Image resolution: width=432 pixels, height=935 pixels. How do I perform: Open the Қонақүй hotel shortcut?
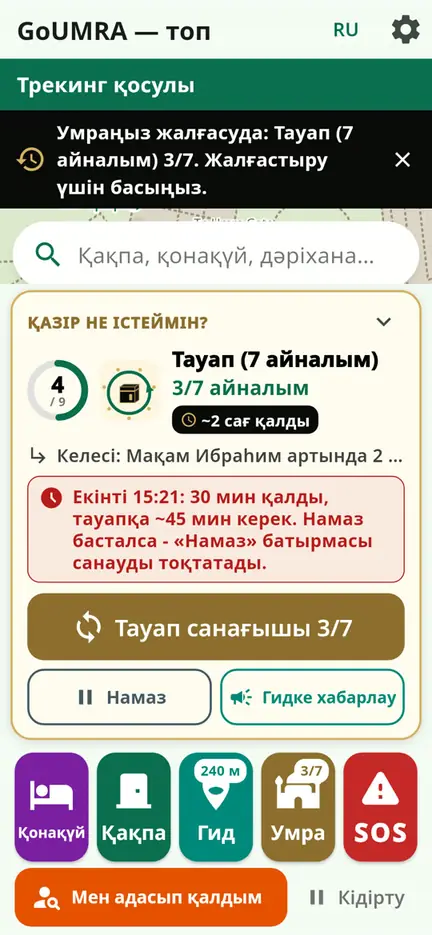click(x=51, y=807)
